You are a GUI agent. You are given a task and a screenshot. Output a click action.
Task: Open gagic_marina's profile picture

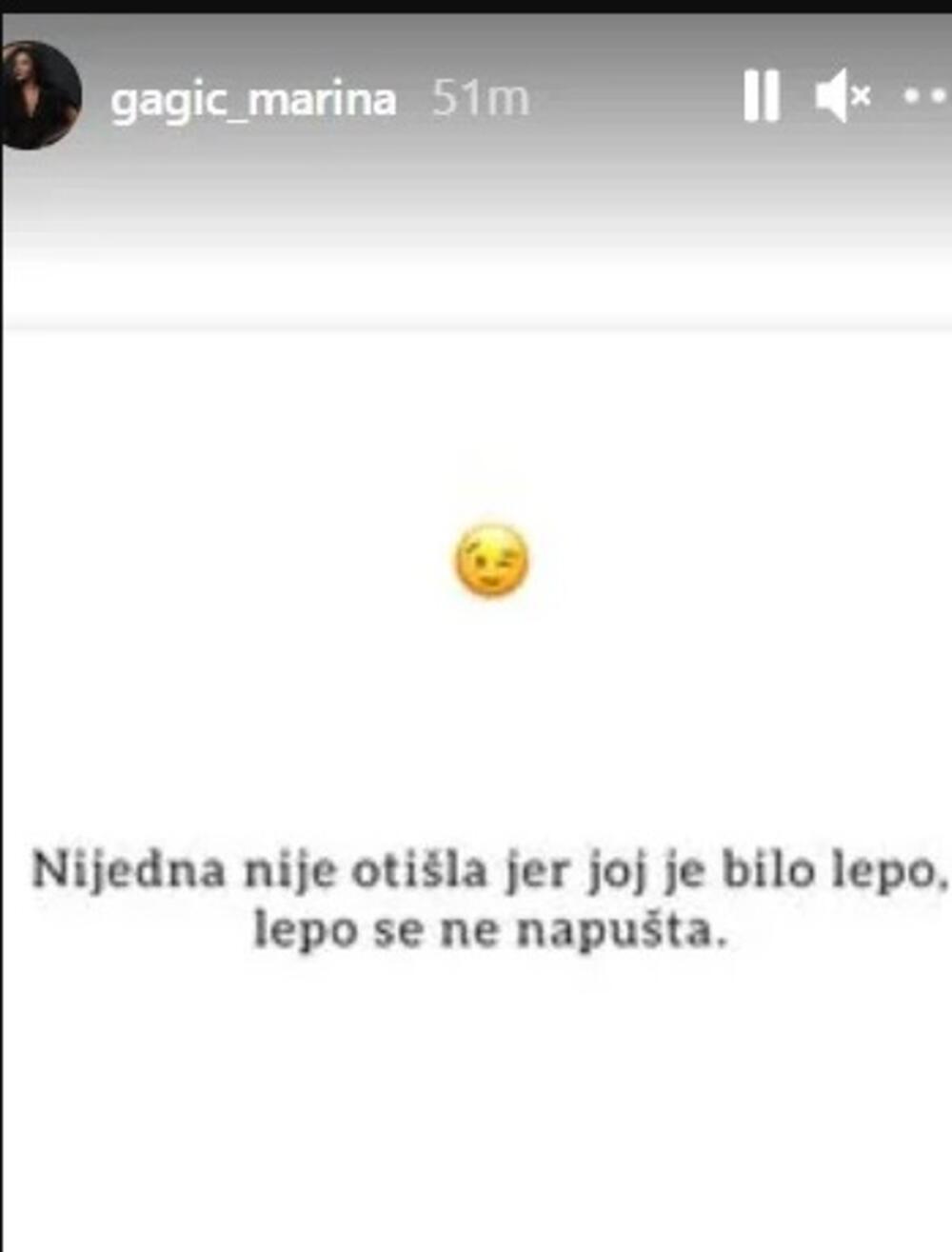(x=38, y=97)
